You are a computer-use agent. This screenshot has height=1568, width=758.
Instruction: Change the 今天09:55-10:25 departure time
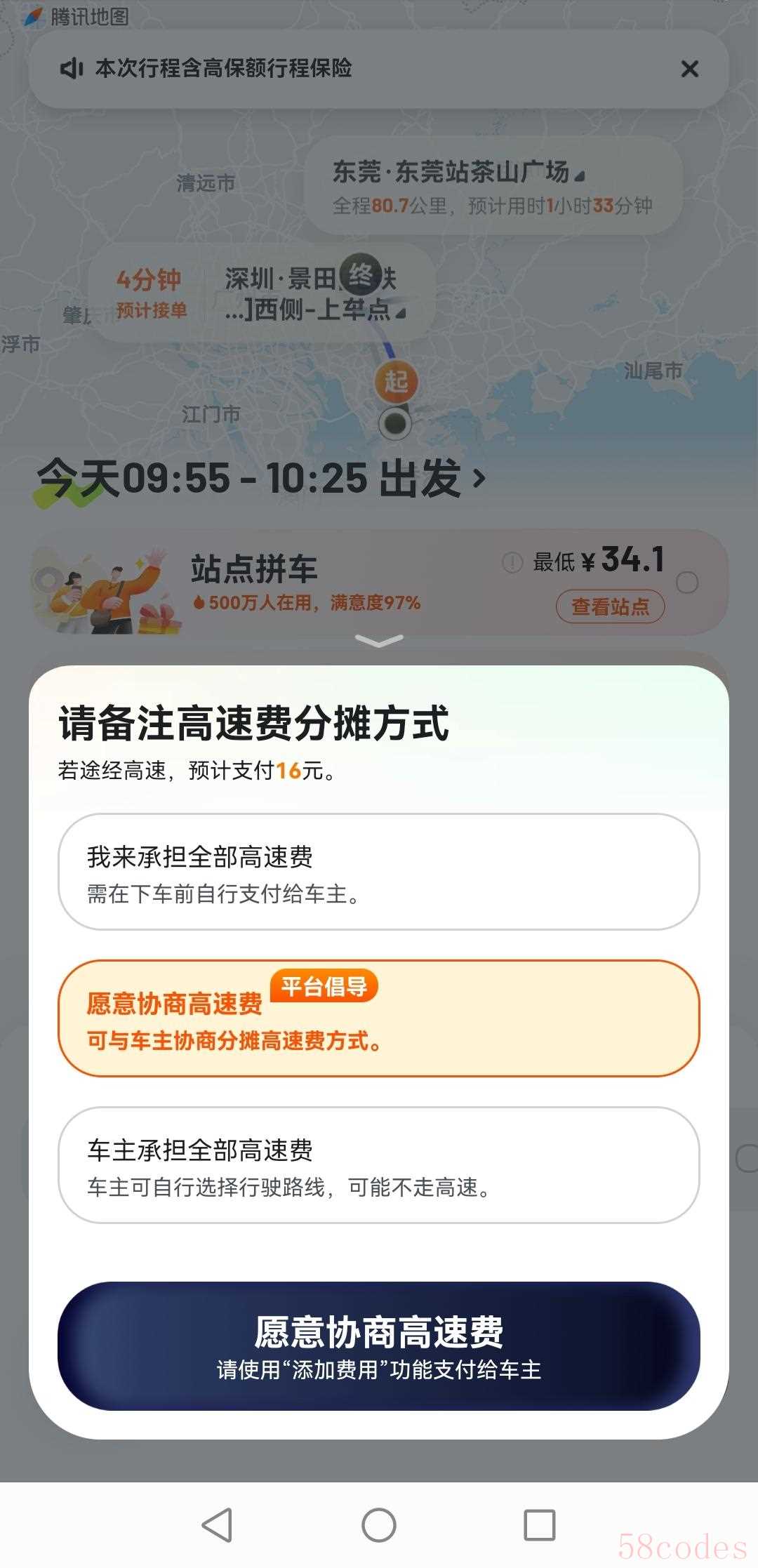click(261, 479)
